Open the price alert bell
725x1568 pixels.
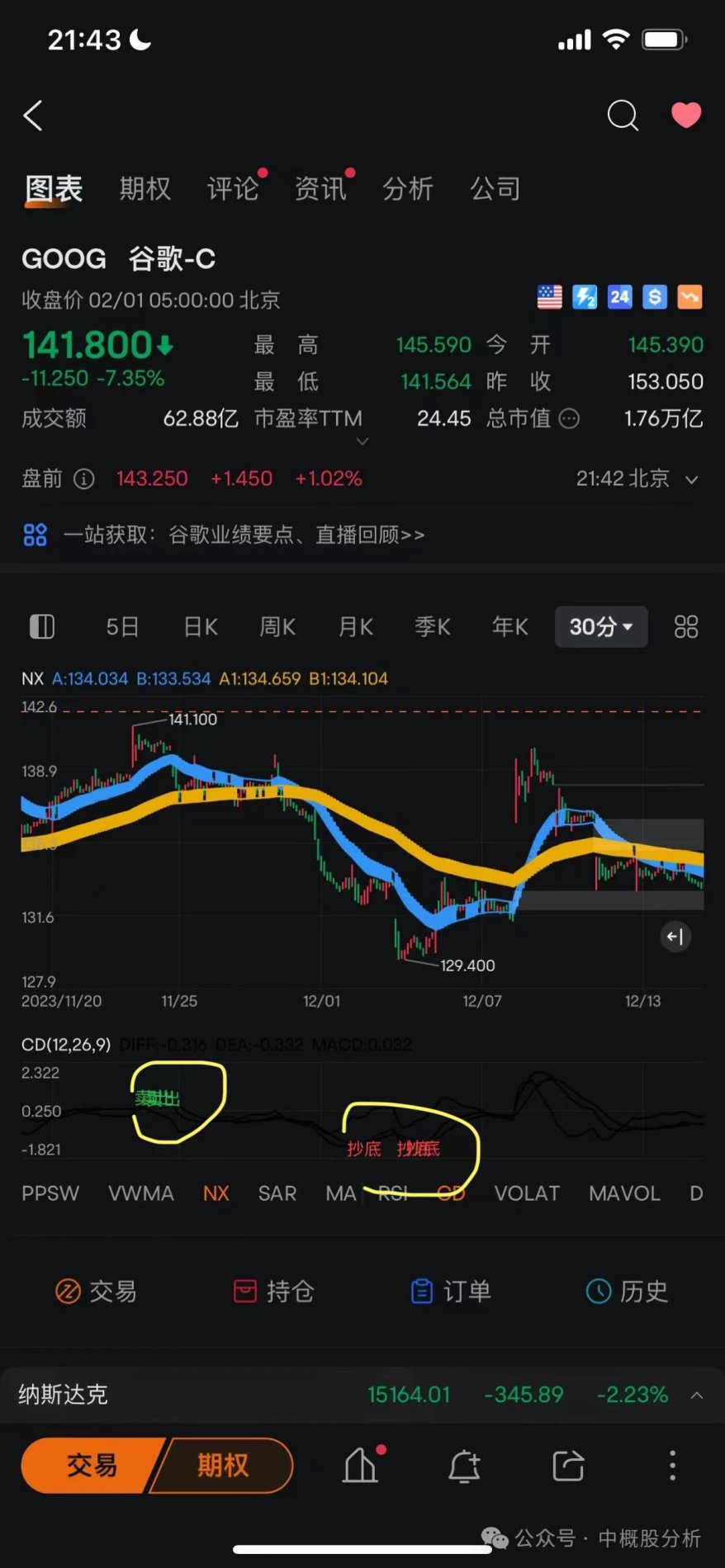point(464,1466)
